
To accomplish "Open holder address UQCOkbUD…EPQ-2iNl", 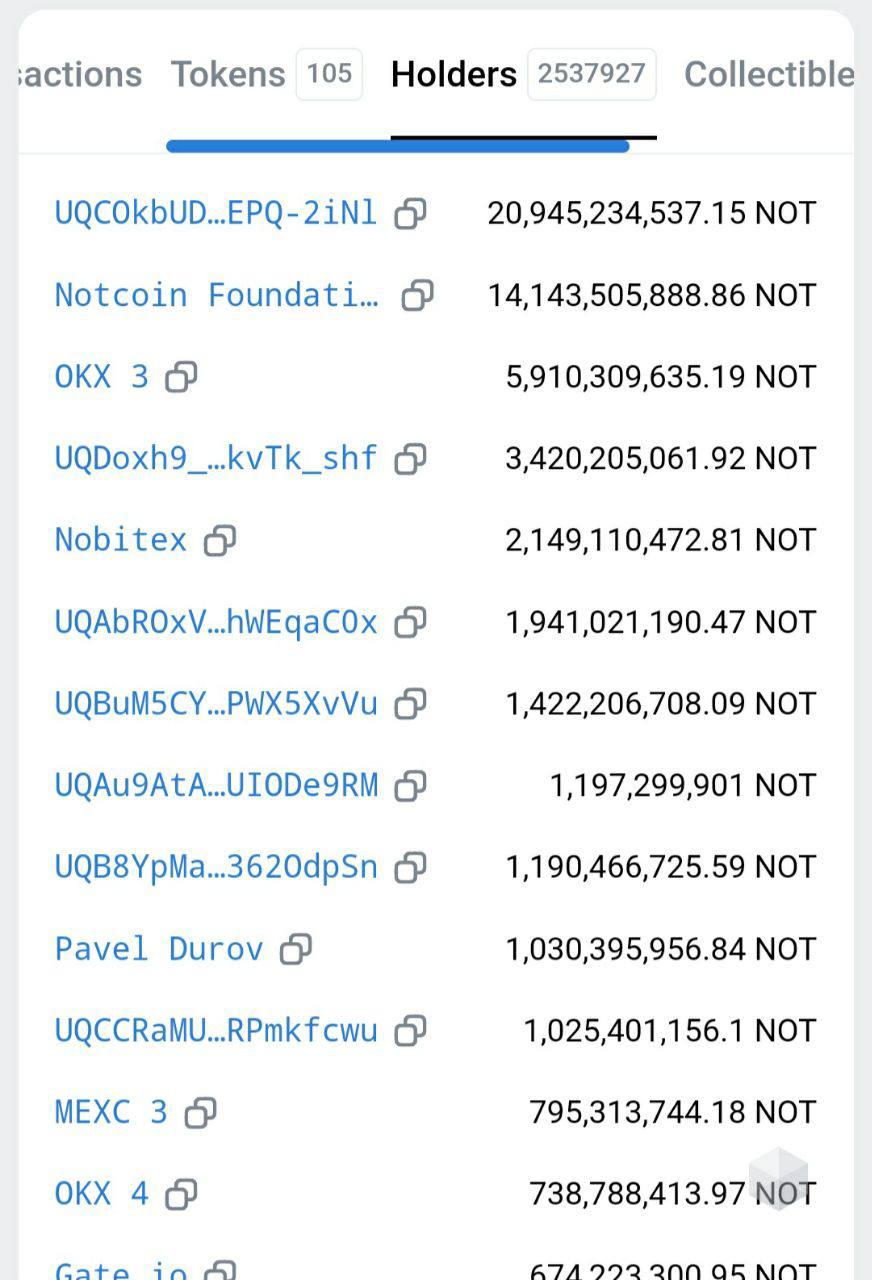I will click(x=216, y=213).
